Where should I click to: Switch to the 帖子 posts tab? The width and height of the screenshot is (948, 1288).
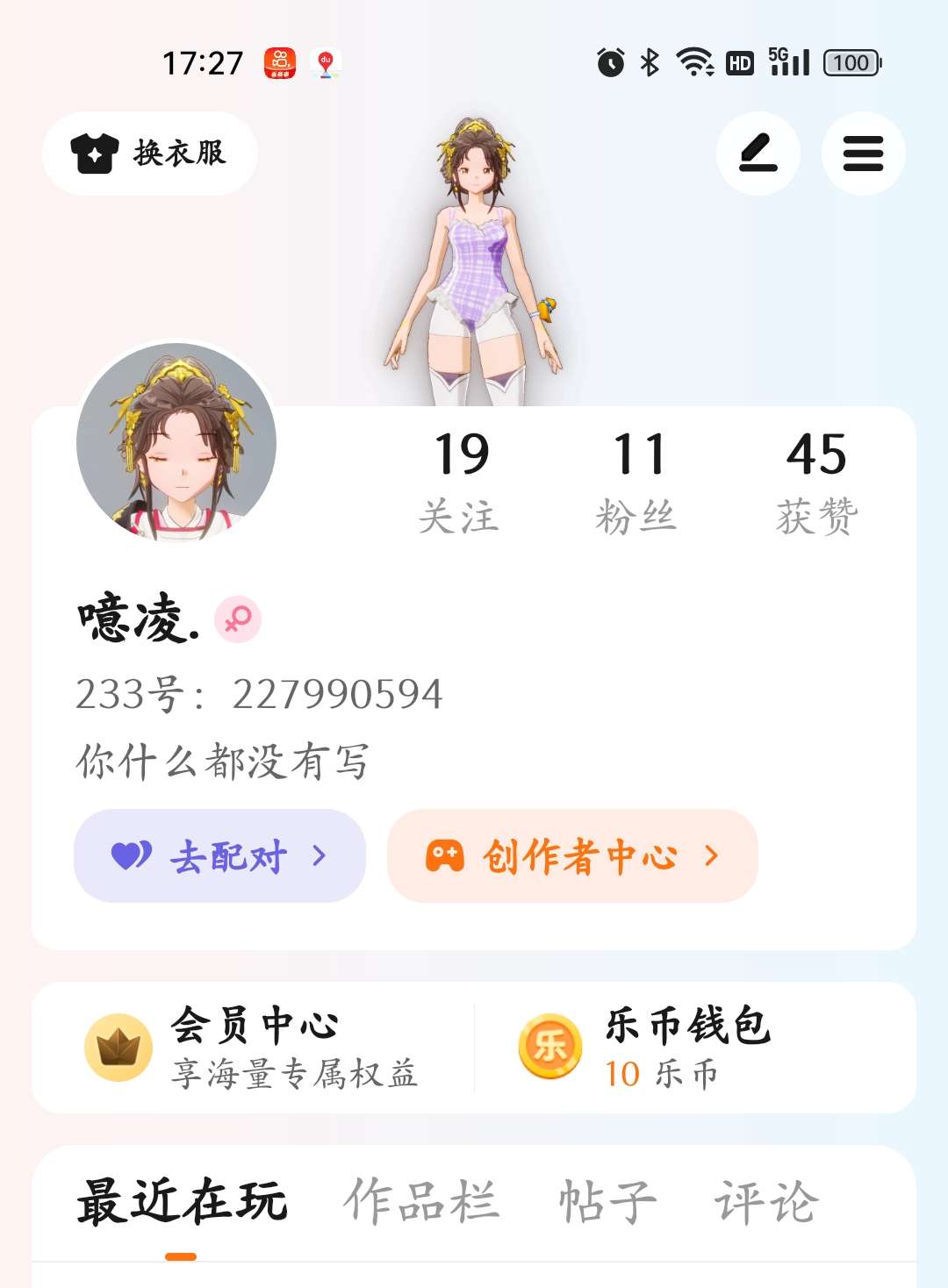(x=607, y=1201)
